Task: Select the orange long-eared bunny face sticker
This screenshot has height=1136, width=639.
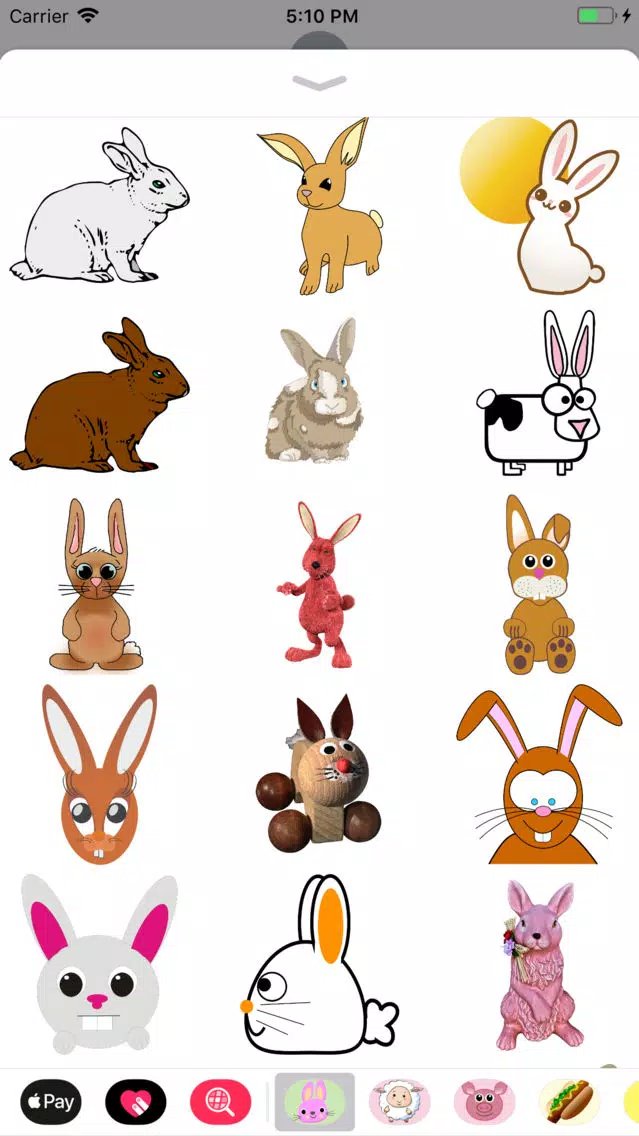Action: pos(538,775)
